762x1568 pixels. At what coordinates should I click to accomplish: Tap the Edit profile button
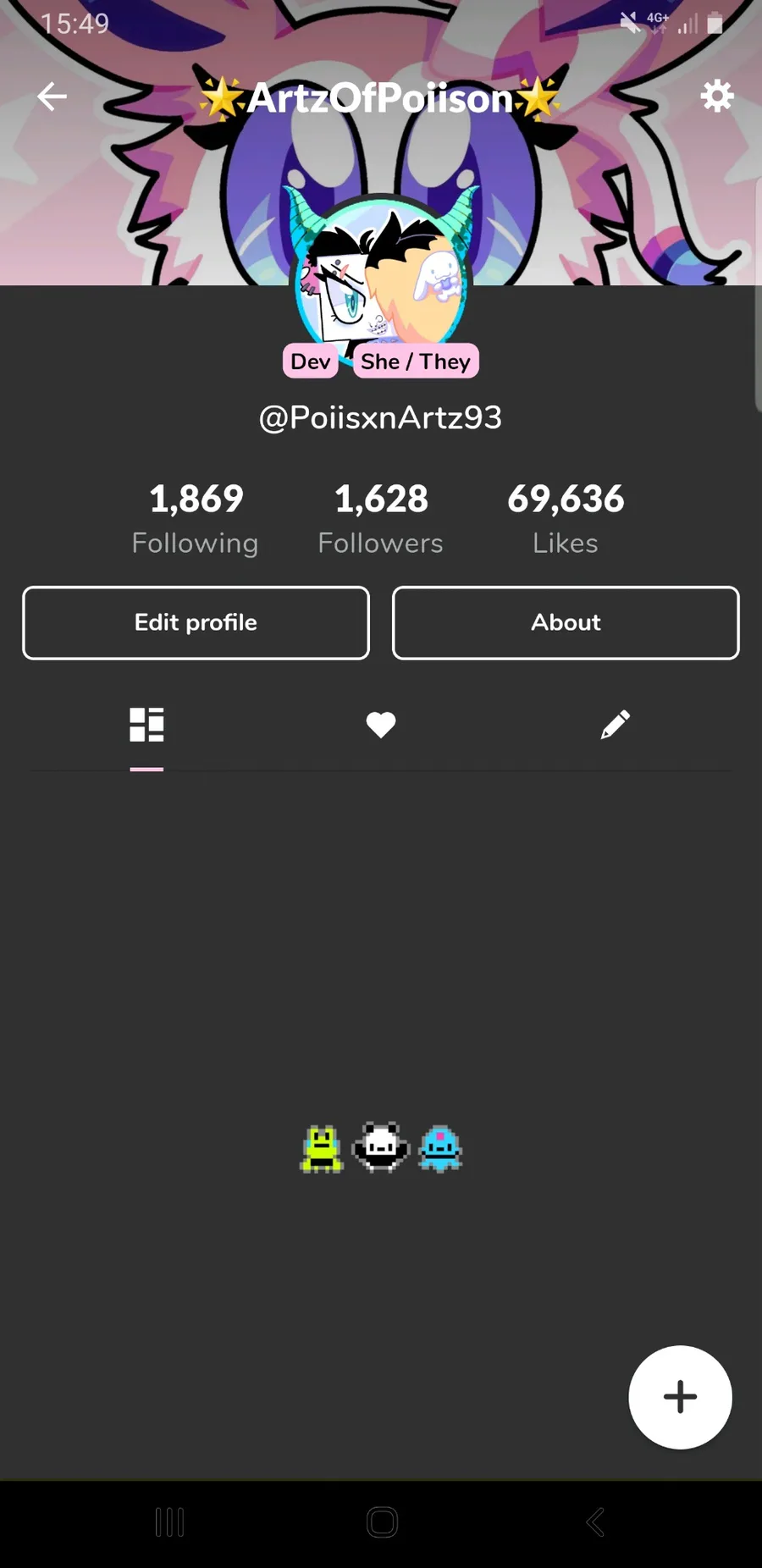click(196, 622)
